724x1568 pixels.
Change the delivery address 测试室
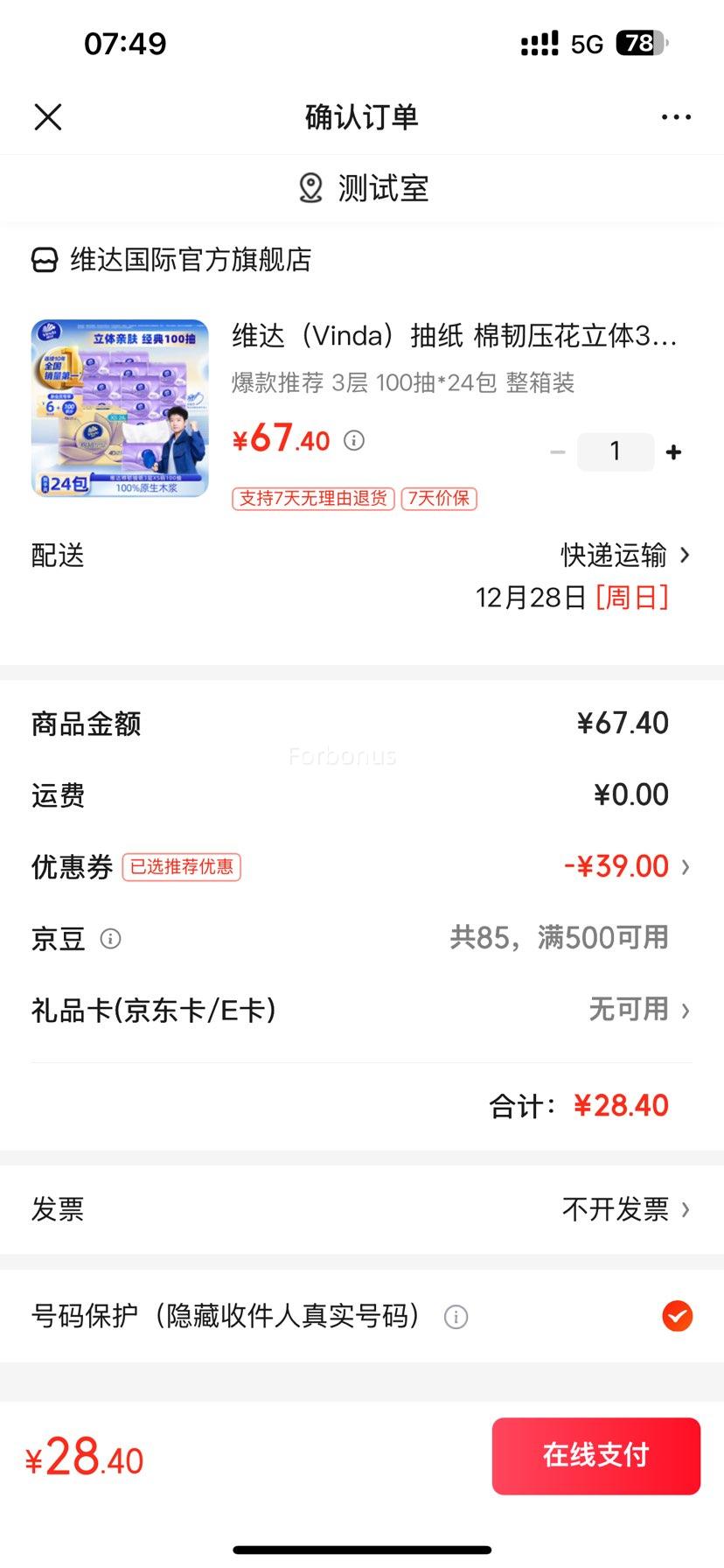[364, 188]
